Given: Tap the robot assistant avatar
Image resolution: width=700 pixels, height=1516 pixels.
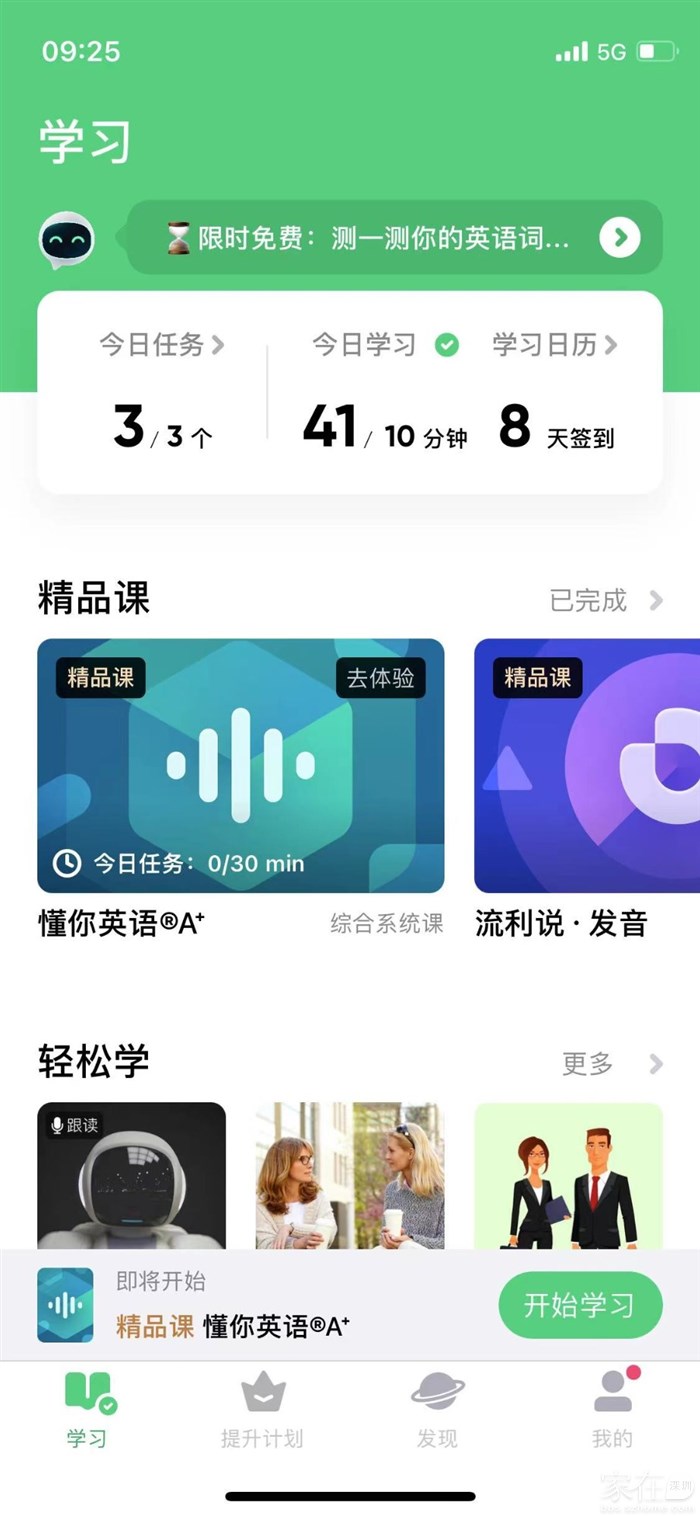Looking at the screenshot, I should (x=67, y=239).
